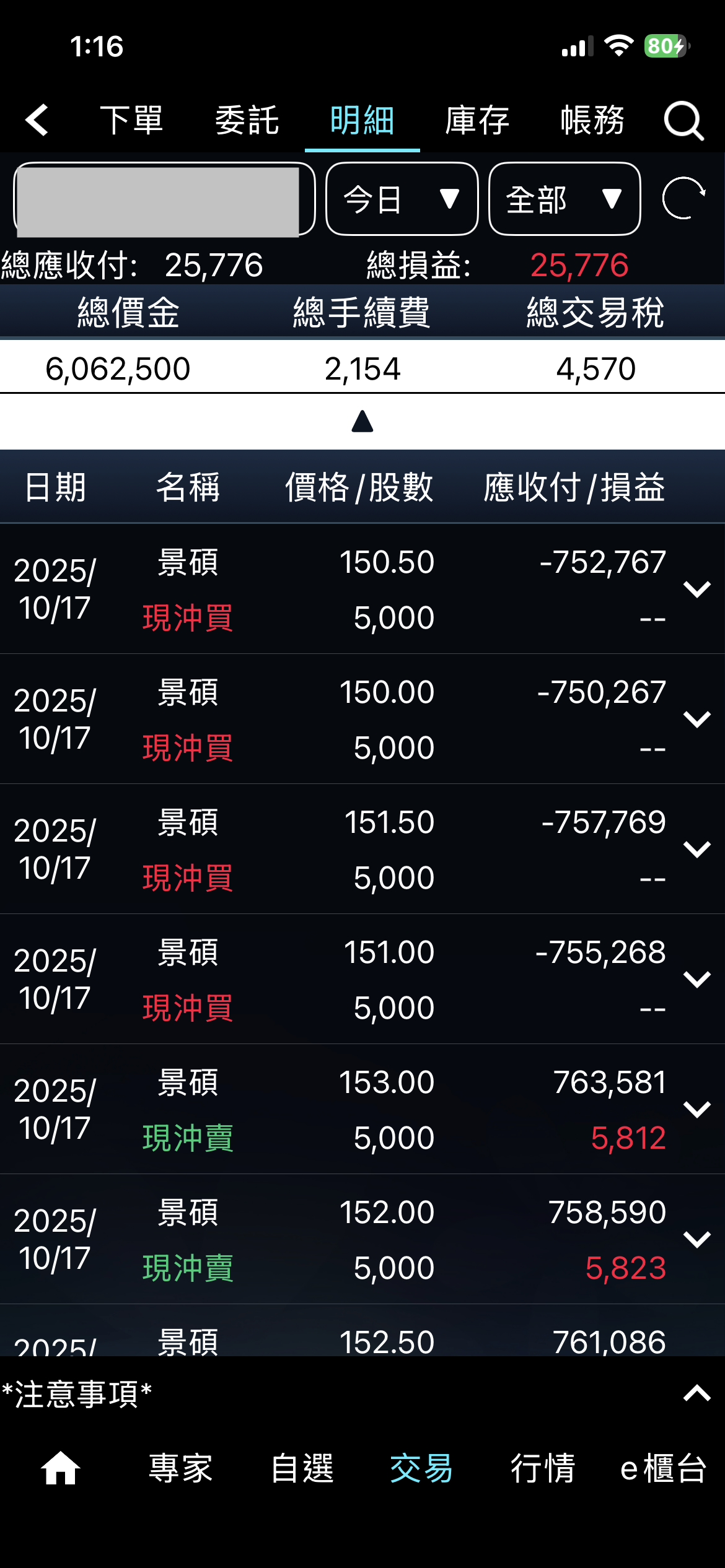
Task: Open the 全部 filter dropdown
Action: 564,199
